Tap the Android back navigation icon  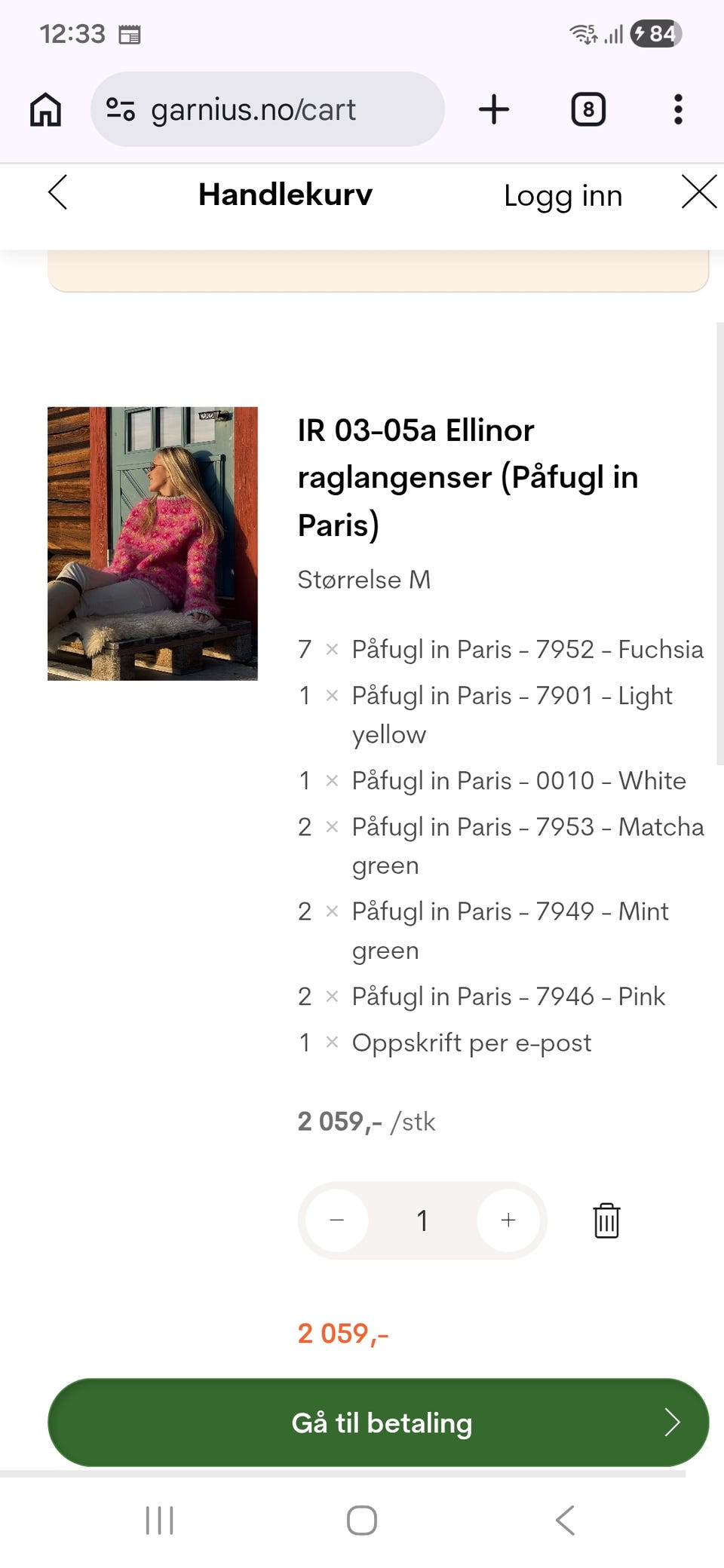click(565, 1521)
